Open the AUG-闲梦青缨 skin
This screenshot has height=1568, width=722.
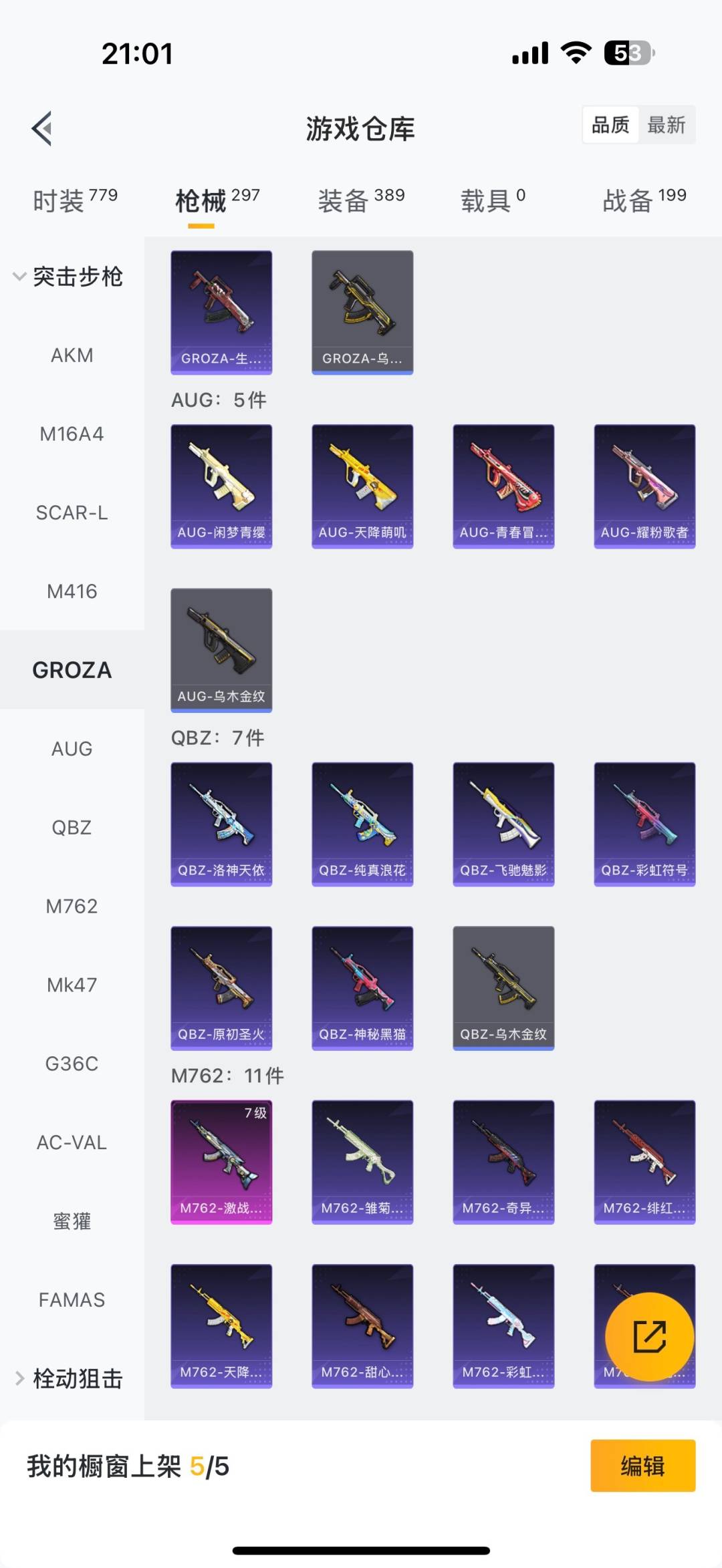pos(221,486)
